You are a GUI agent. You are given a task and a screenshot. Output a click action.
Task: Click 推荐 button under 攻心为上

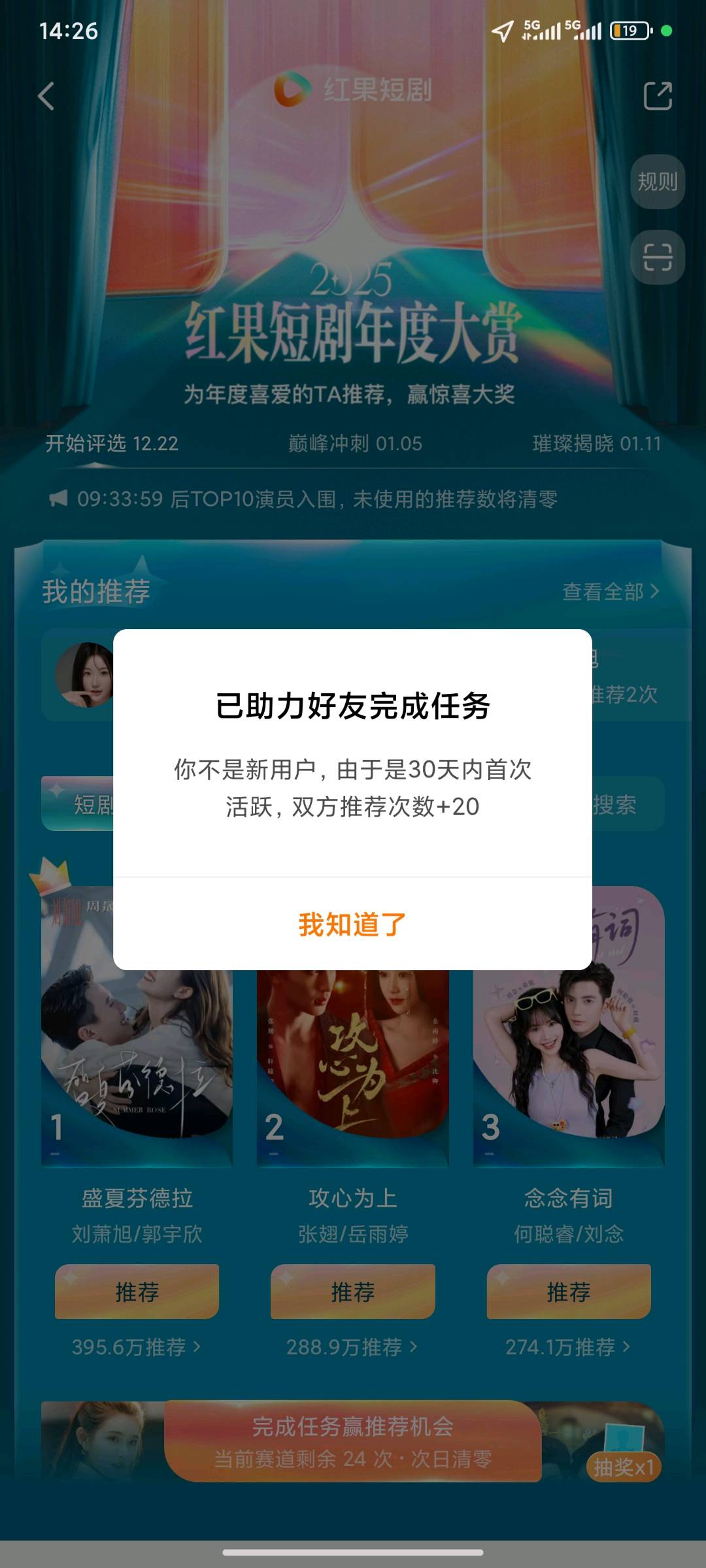tap(352, 1292)
